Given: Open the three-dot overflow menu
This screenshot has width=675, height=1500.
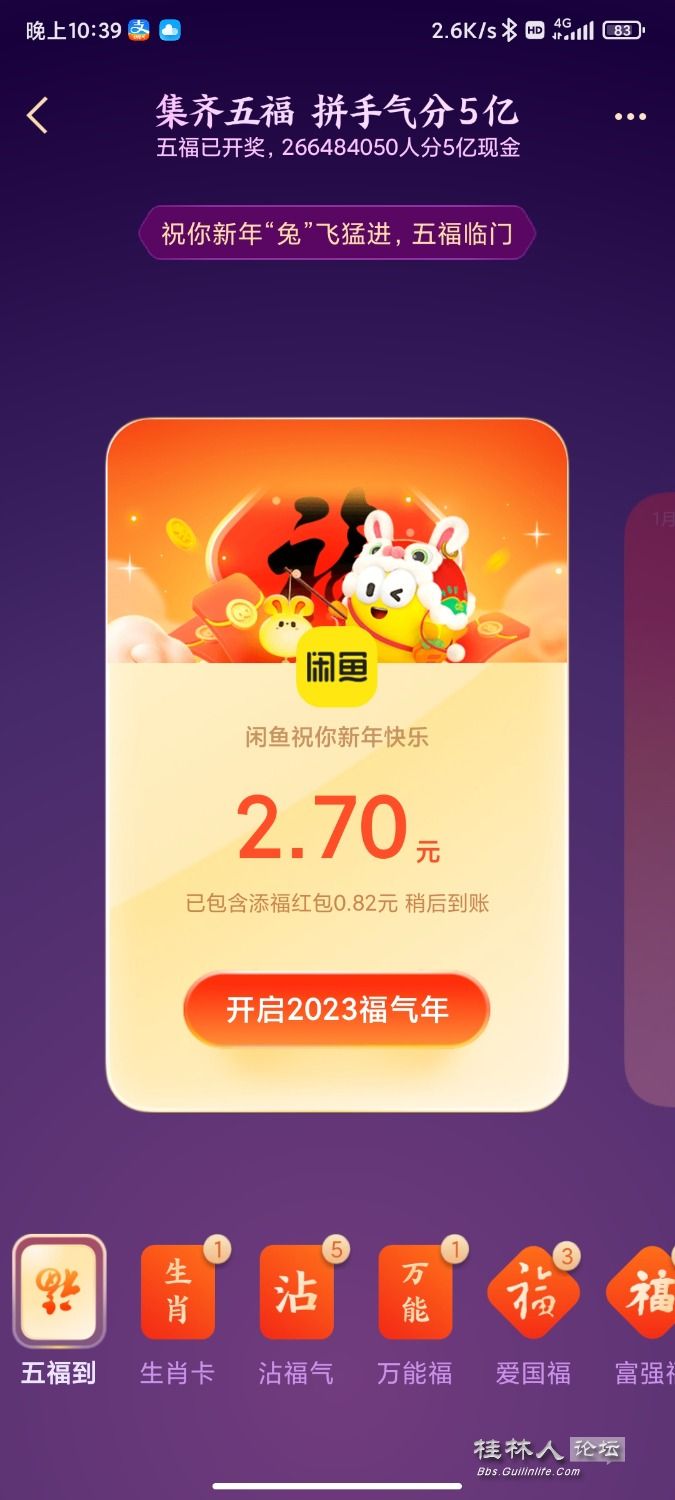Looking at the screenshot, I should (630, 117).
